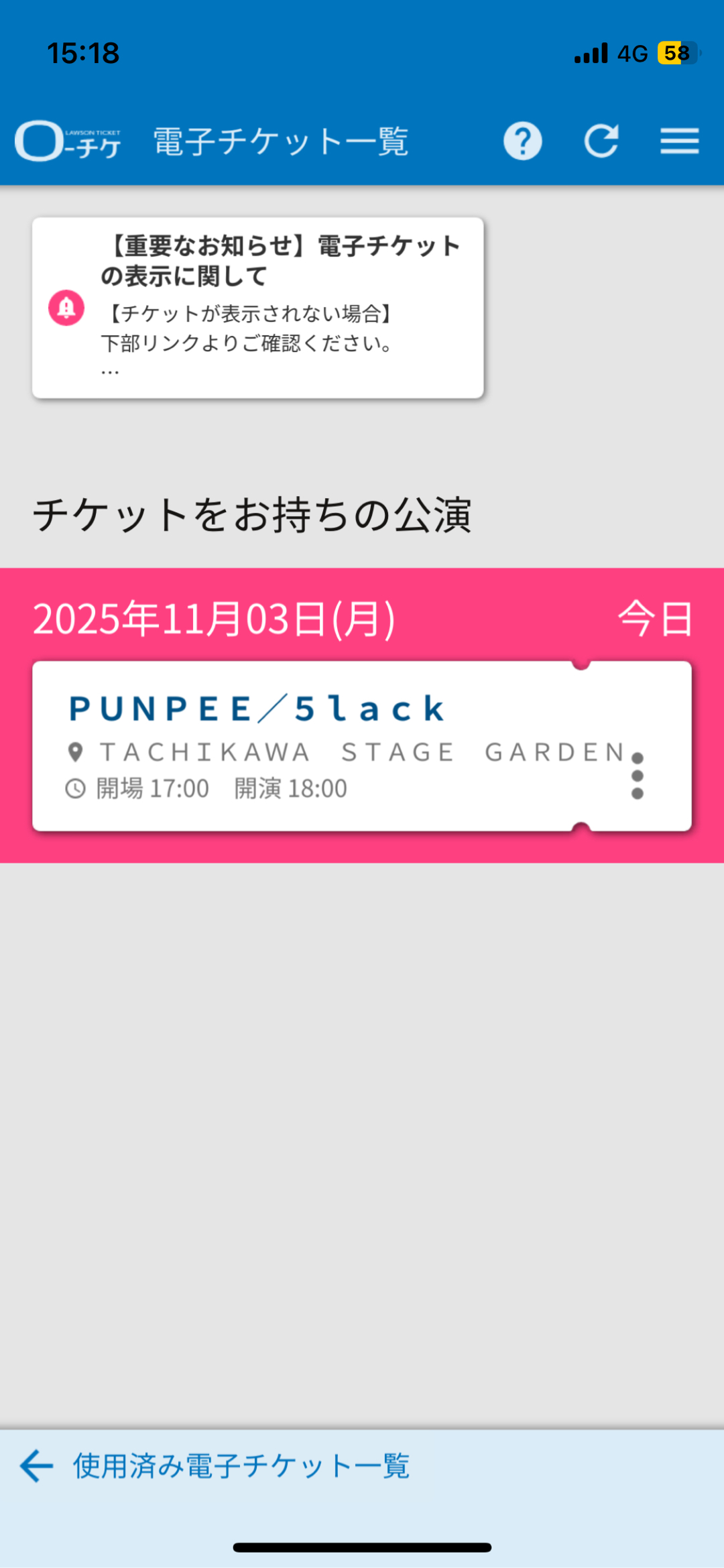Image resolution: width=724 pixels, height=1568 pixels.
Task: Open the hamburger menu
Action: pyautogui.click(x=679, y=141)
